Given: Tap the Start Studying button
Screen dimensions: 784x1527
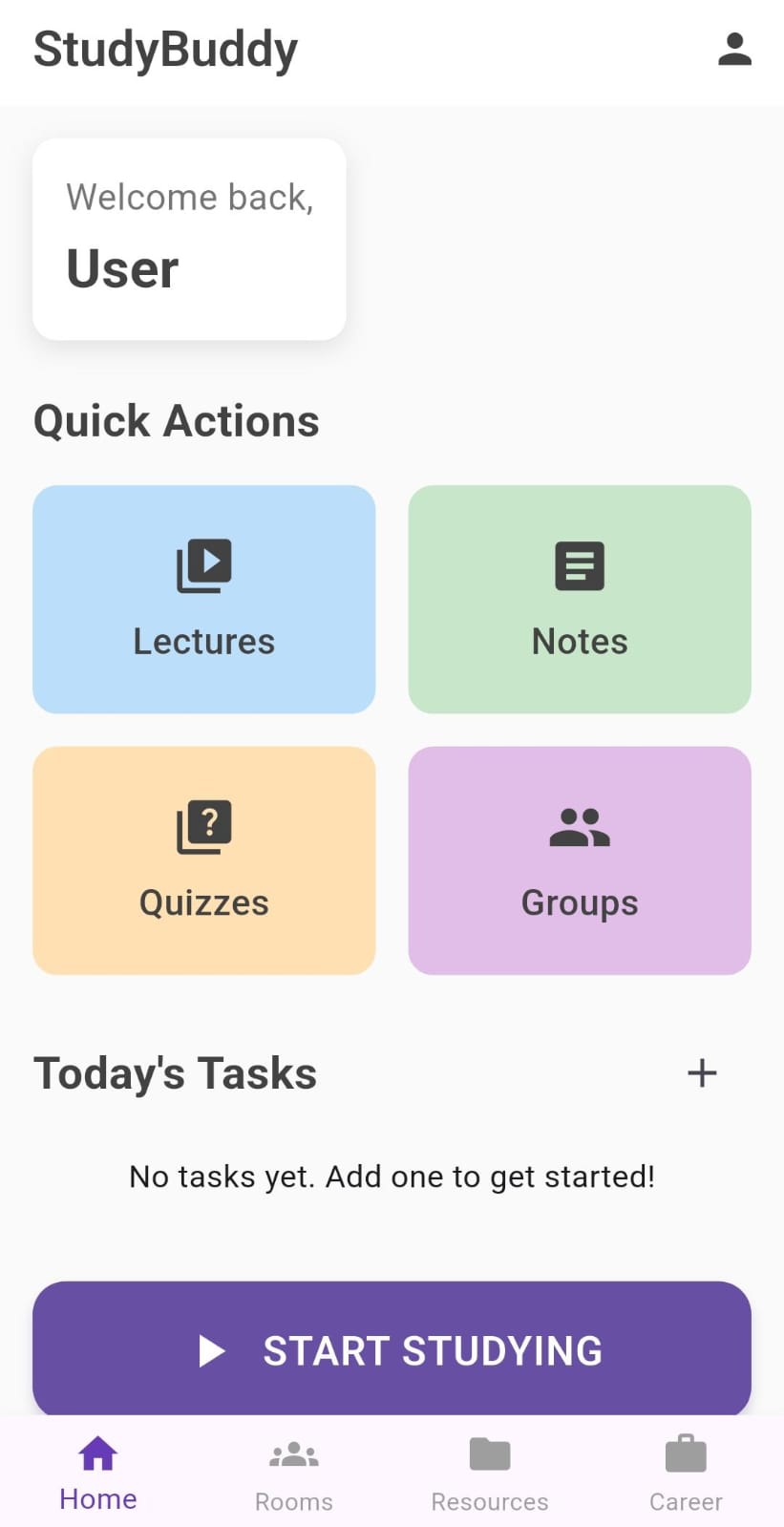Looking at the screenshot, I should click(392, 1349).
